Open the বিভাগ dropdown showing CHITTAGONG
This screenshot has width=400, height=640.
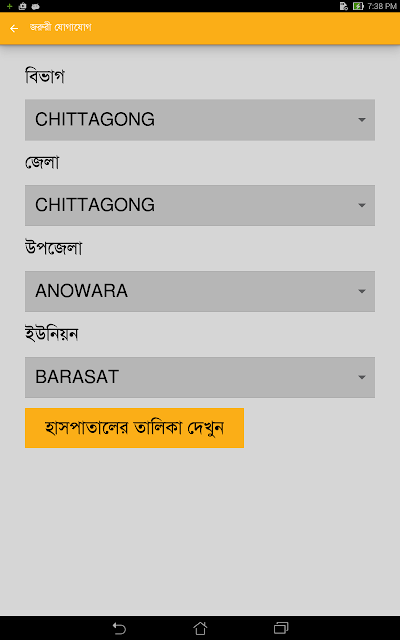point(200,120)
